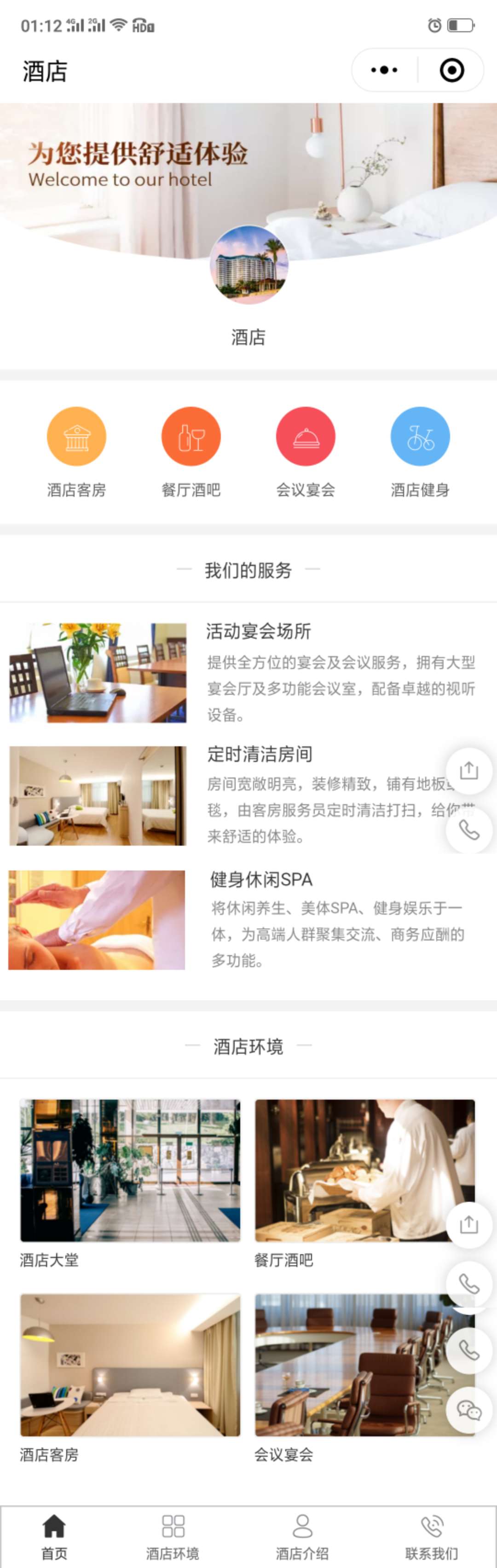Open the 会议宴会 red shortcut icon
Viewport: 497px width, 1568px height.
(305, 437)
